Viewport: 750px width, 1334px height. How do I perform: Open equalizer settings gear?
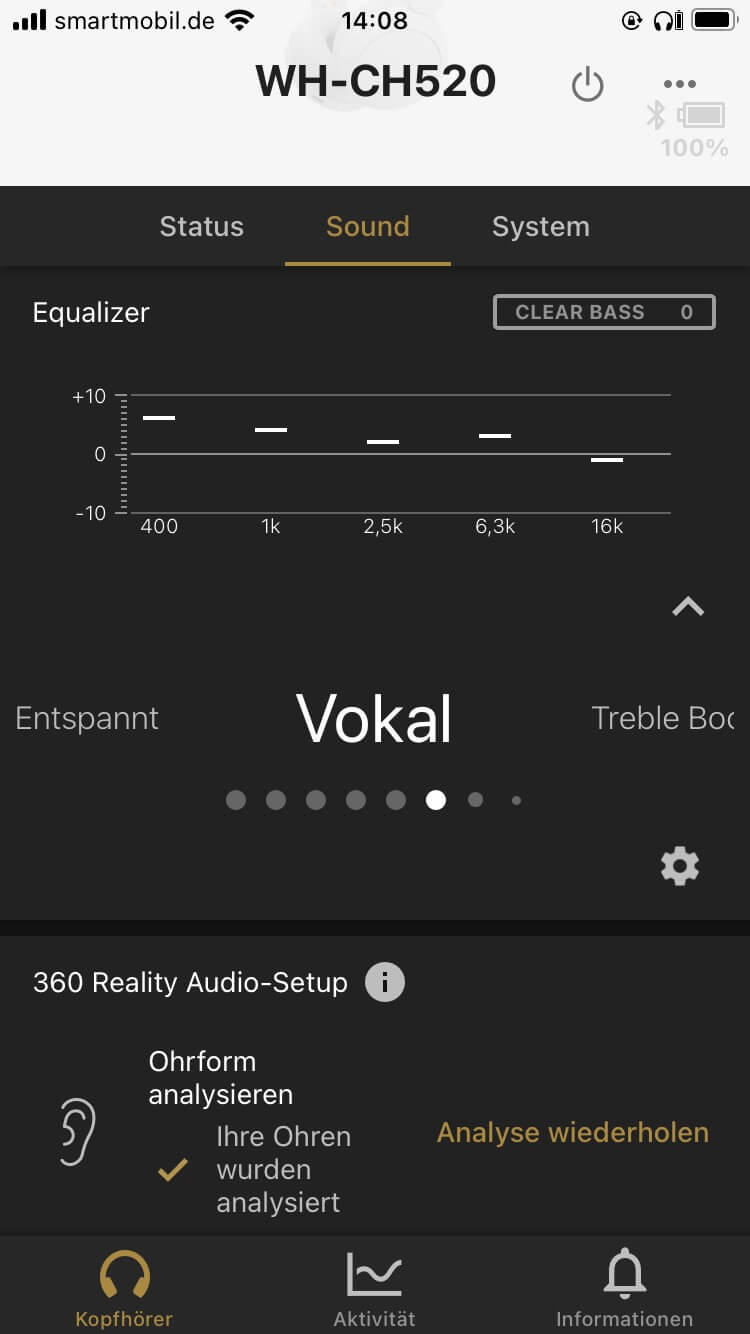click(680, 866)
